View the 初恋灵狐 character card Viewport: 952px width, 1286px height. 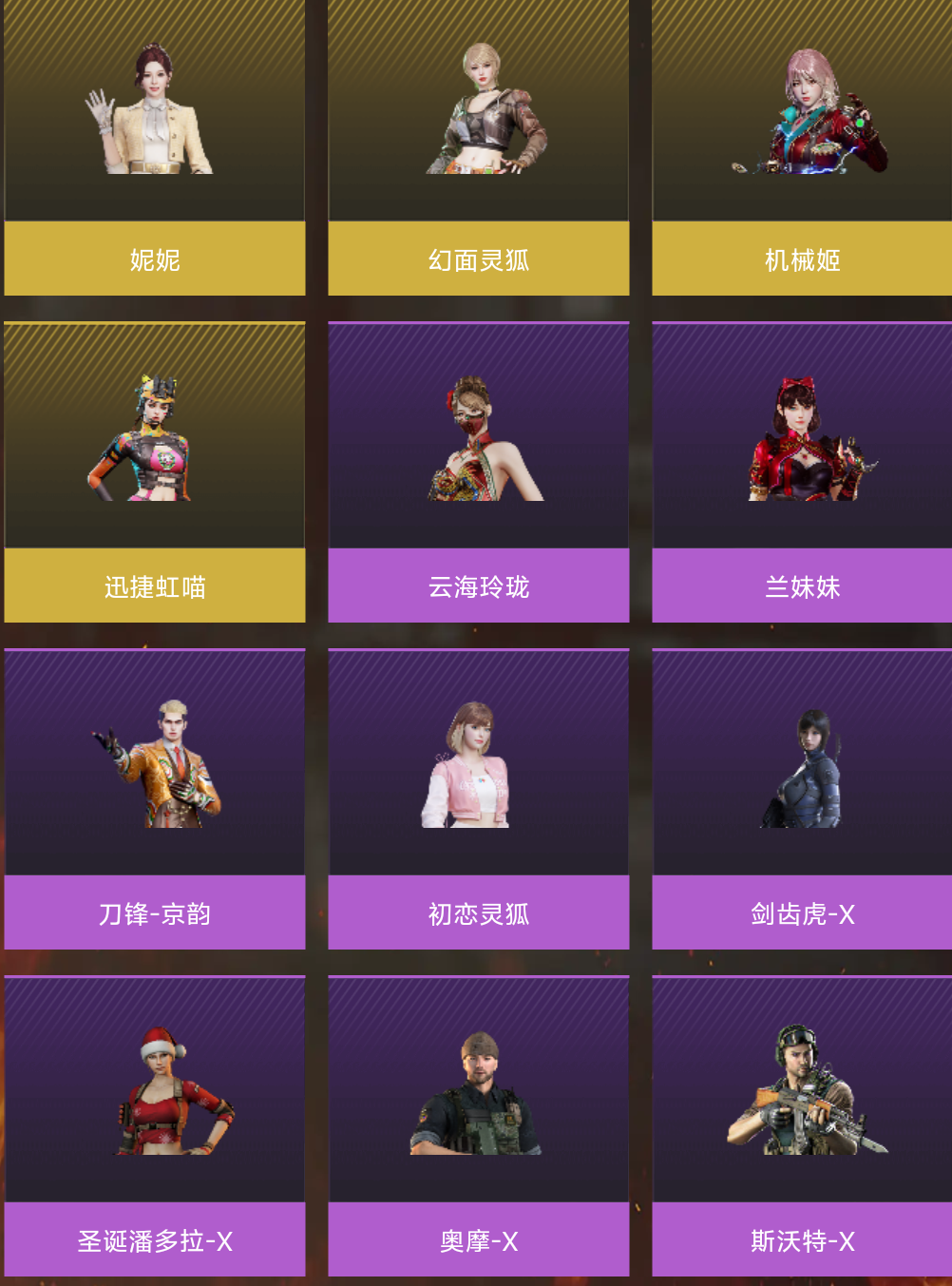(x=479, y=798)
